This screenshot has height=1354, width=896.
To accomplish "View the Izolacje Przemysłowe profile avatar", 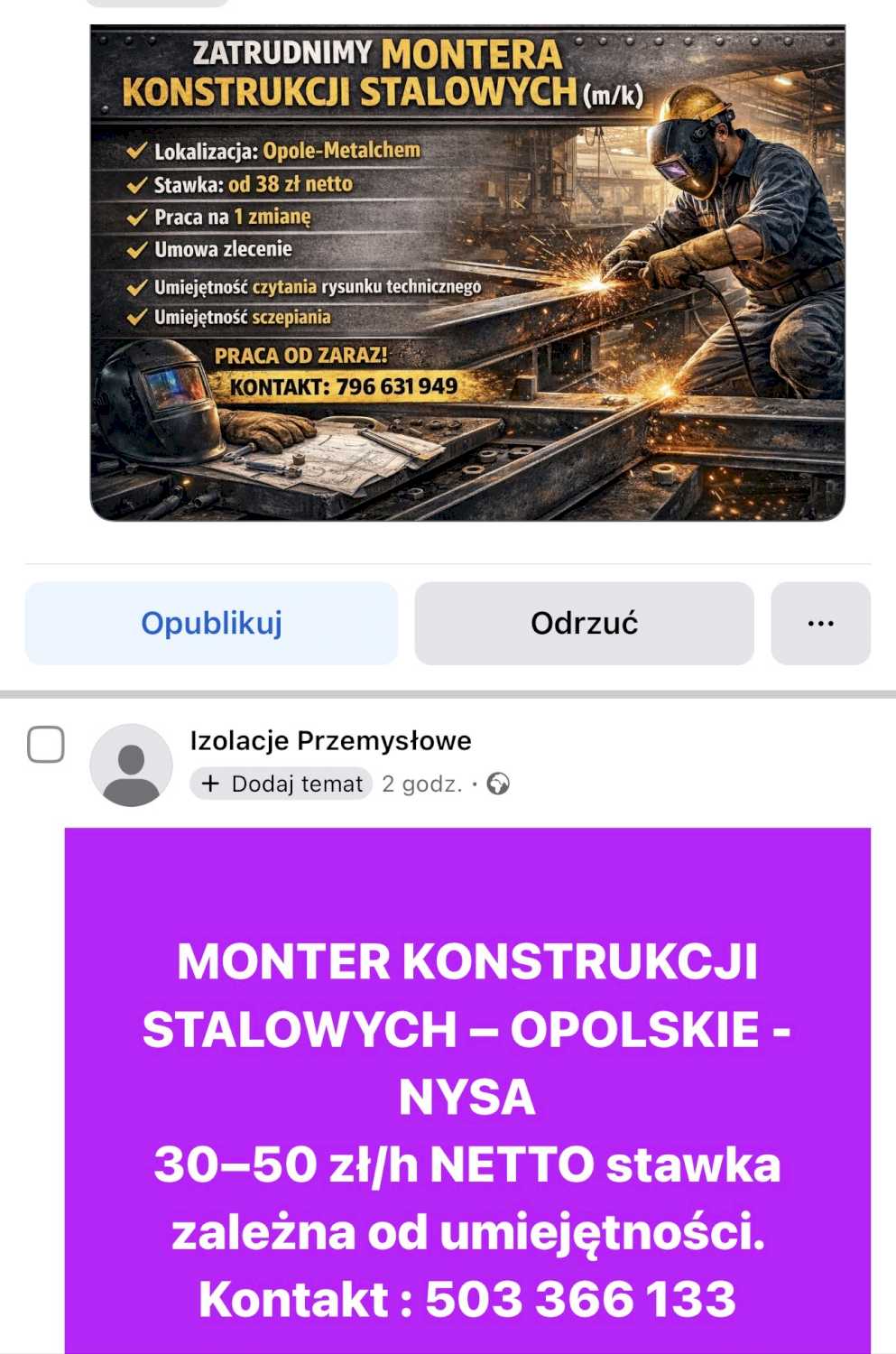I will [x=131, y=765].
